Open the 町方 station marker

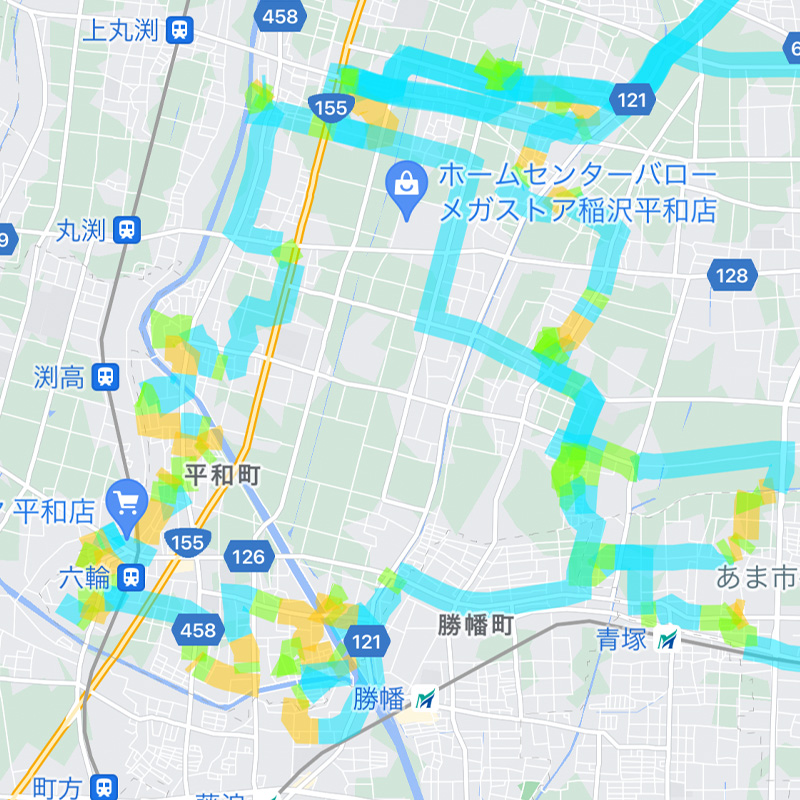(x=104, y=788)
